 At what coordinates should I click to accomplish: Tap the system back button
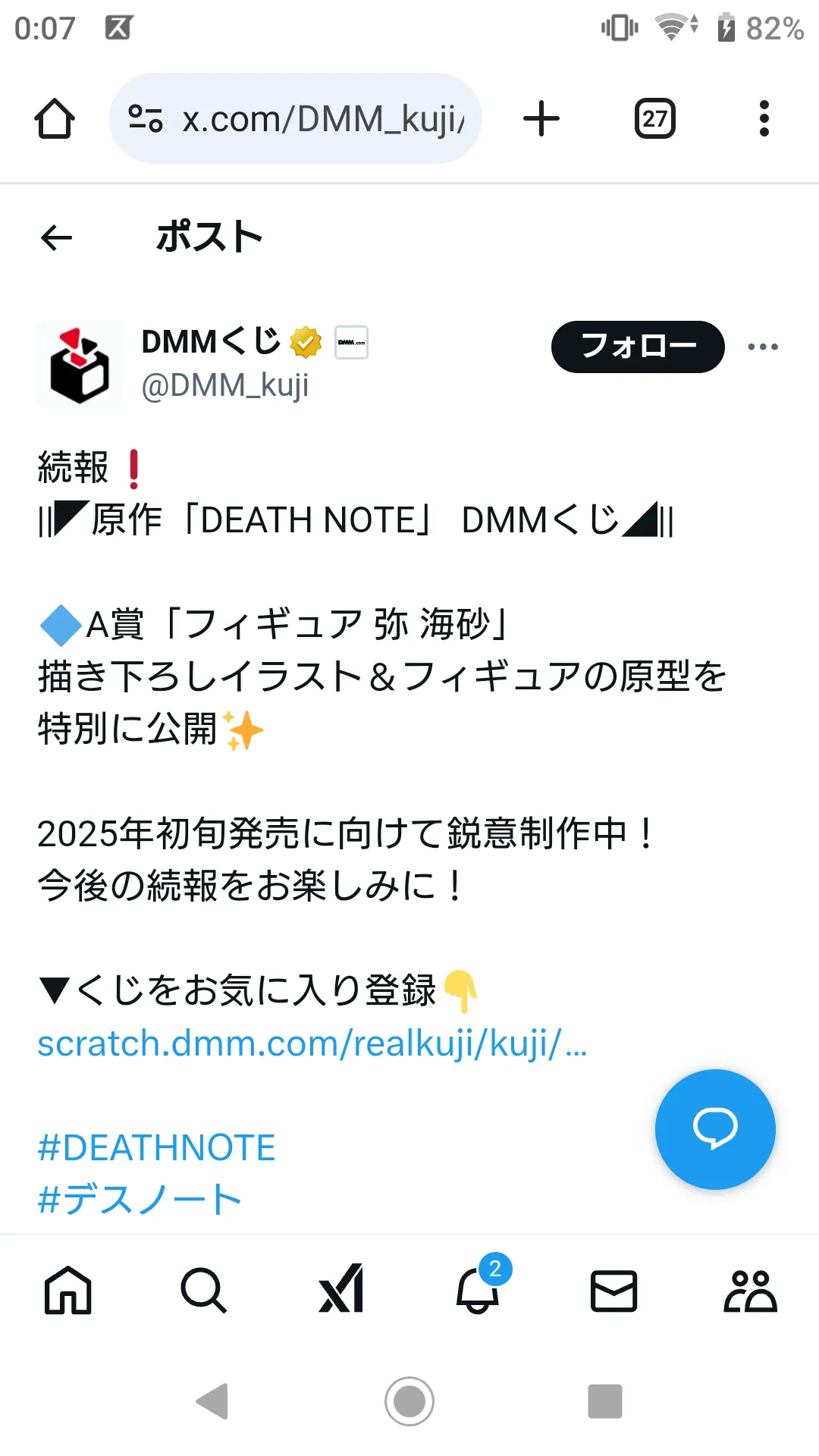pos(212,1401)
